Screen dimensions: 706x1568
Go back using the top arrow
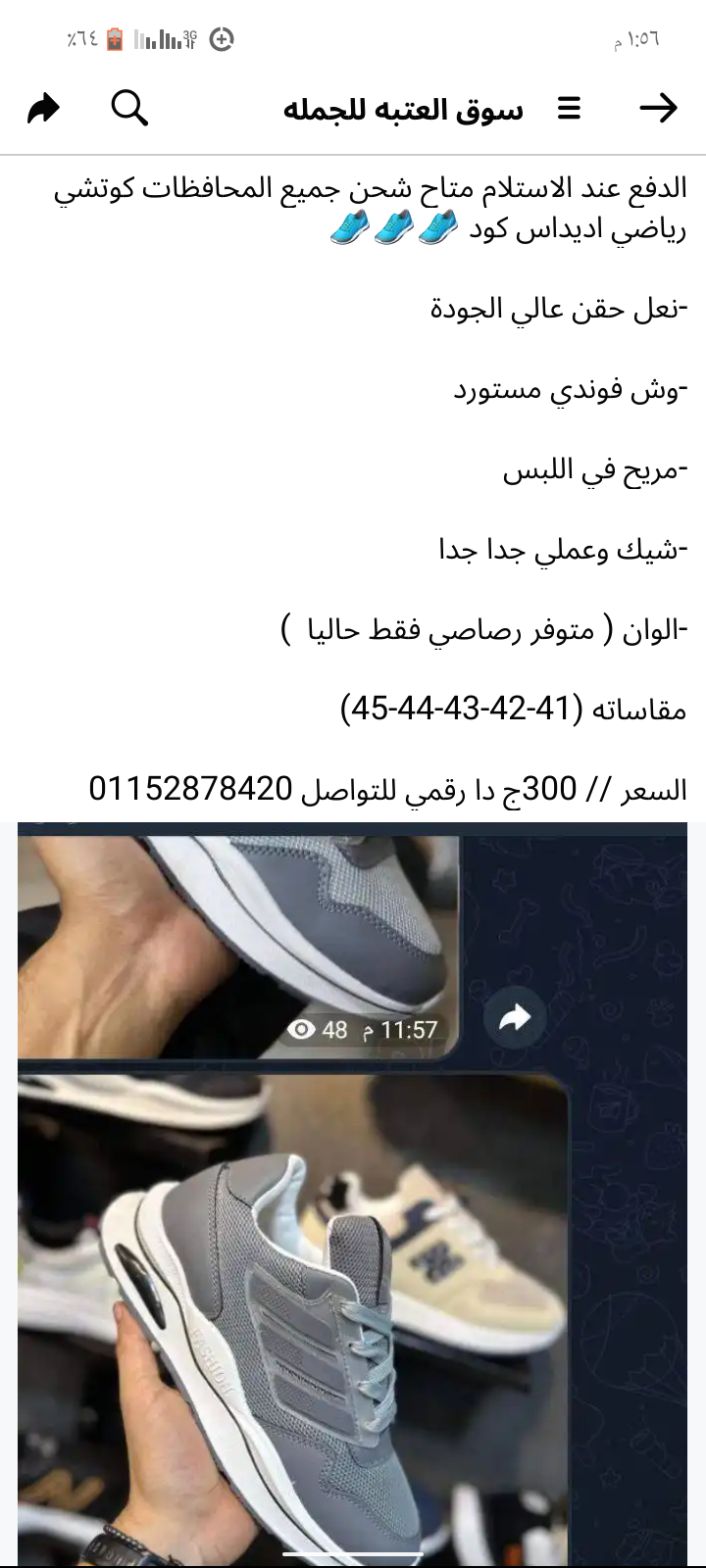point(658,108)
